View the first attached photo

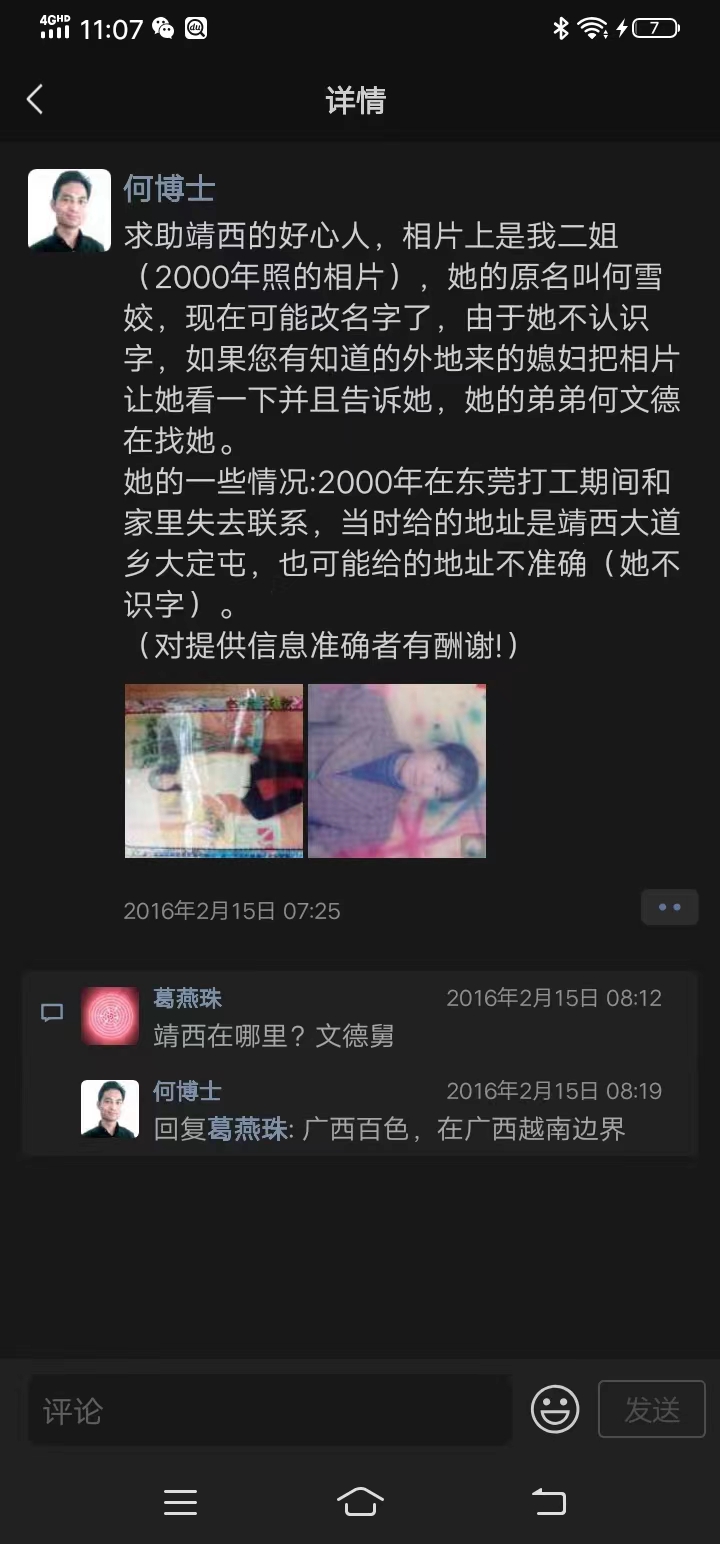click(214, 771)
